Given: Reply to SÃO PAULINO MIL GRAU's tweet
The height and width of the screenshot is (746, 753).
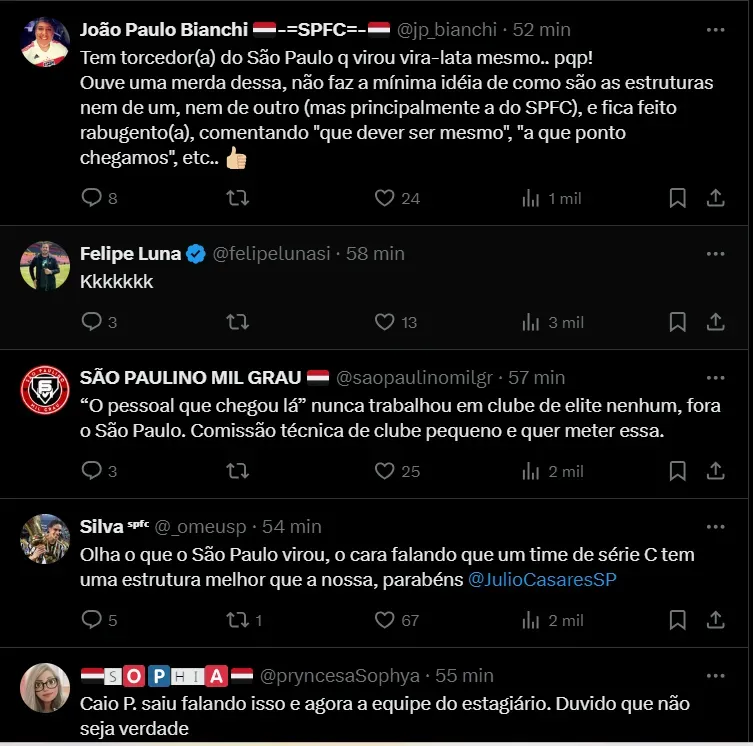Looking at the screenshot, I should (92, 470).
